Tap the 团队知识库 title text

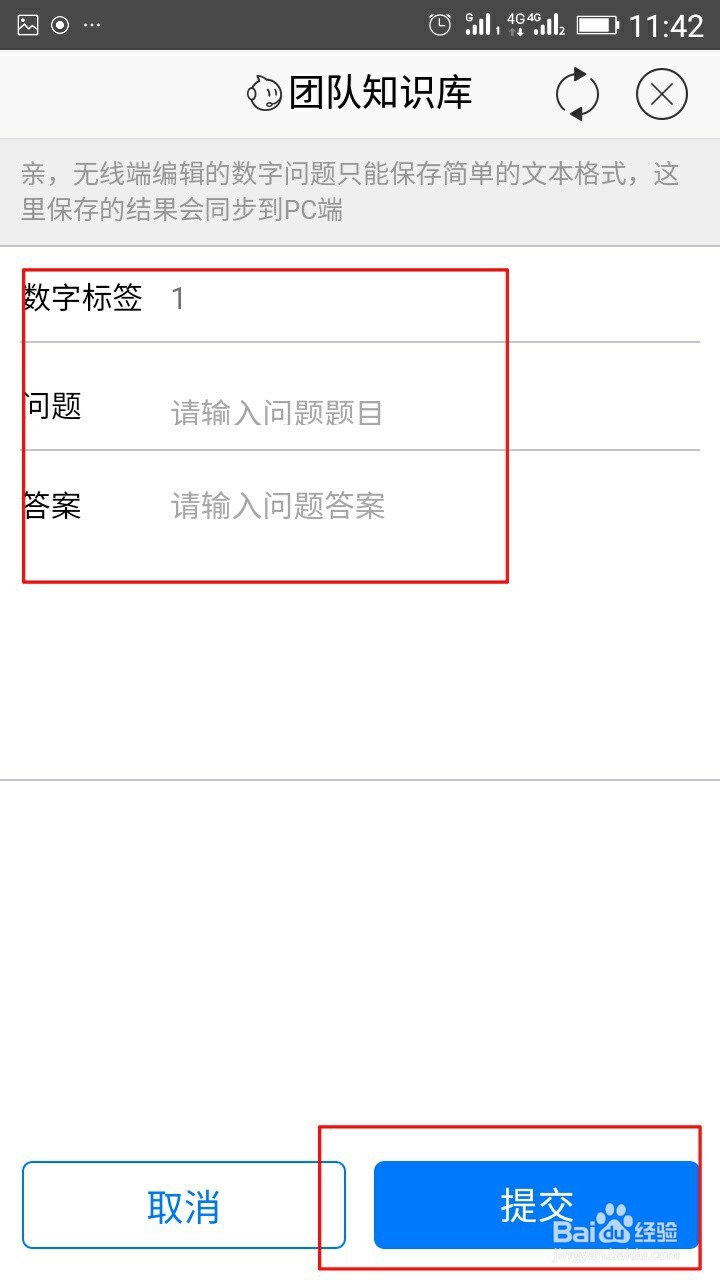click(380, 91)
